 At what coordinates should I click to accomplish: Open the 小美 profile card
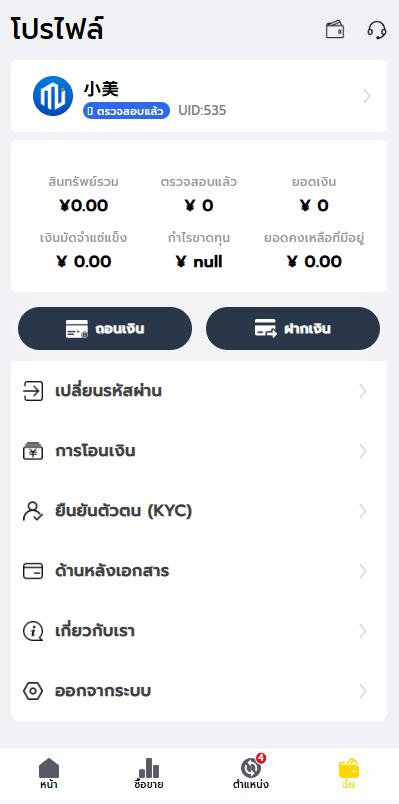point(199,96)
